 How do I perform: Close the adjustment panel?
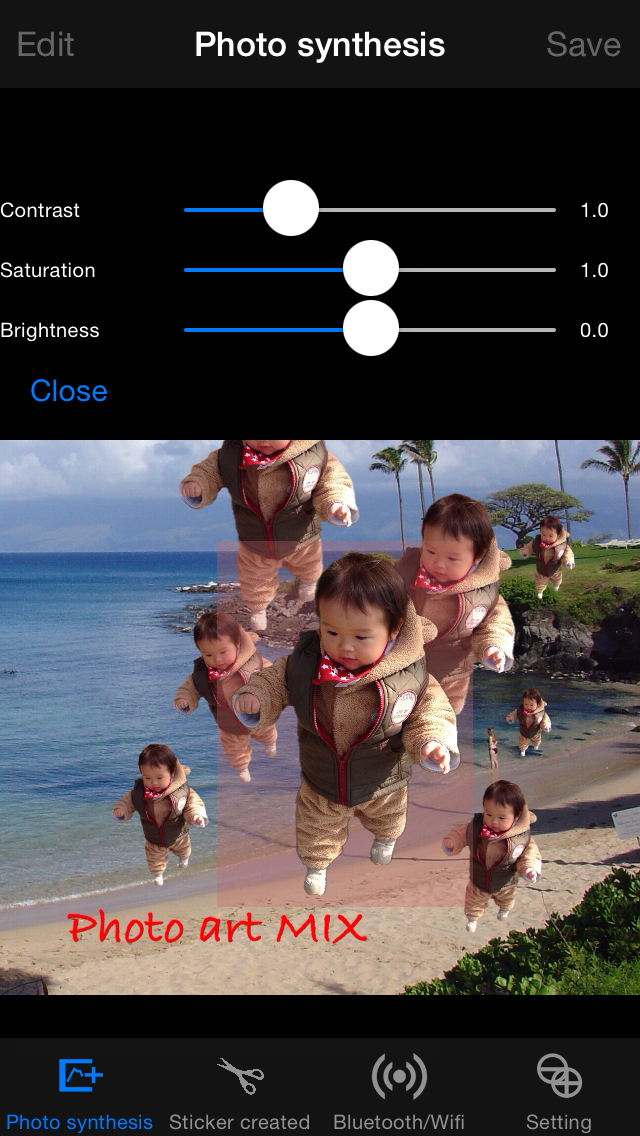69,391
